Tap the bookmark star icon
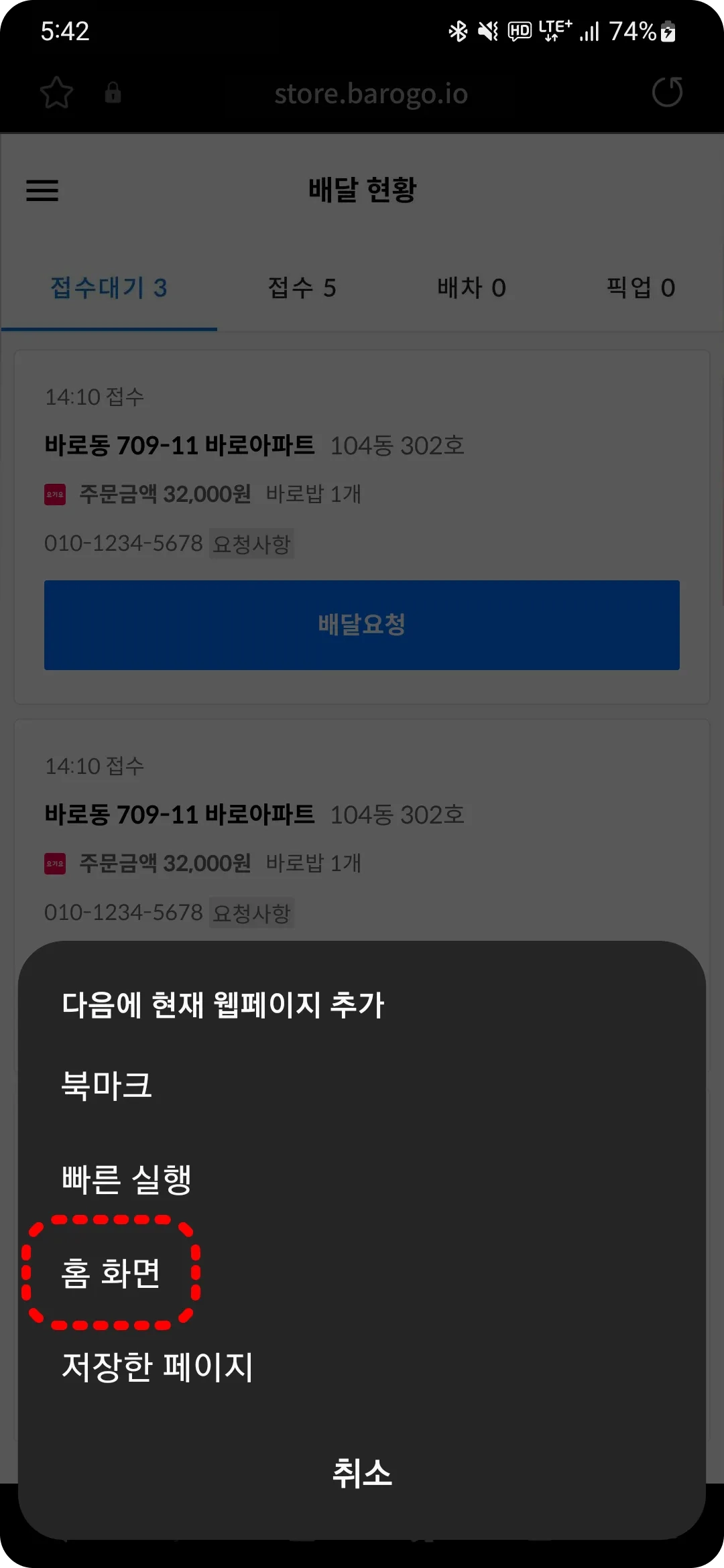724x1568 pixels. [56, 92]
